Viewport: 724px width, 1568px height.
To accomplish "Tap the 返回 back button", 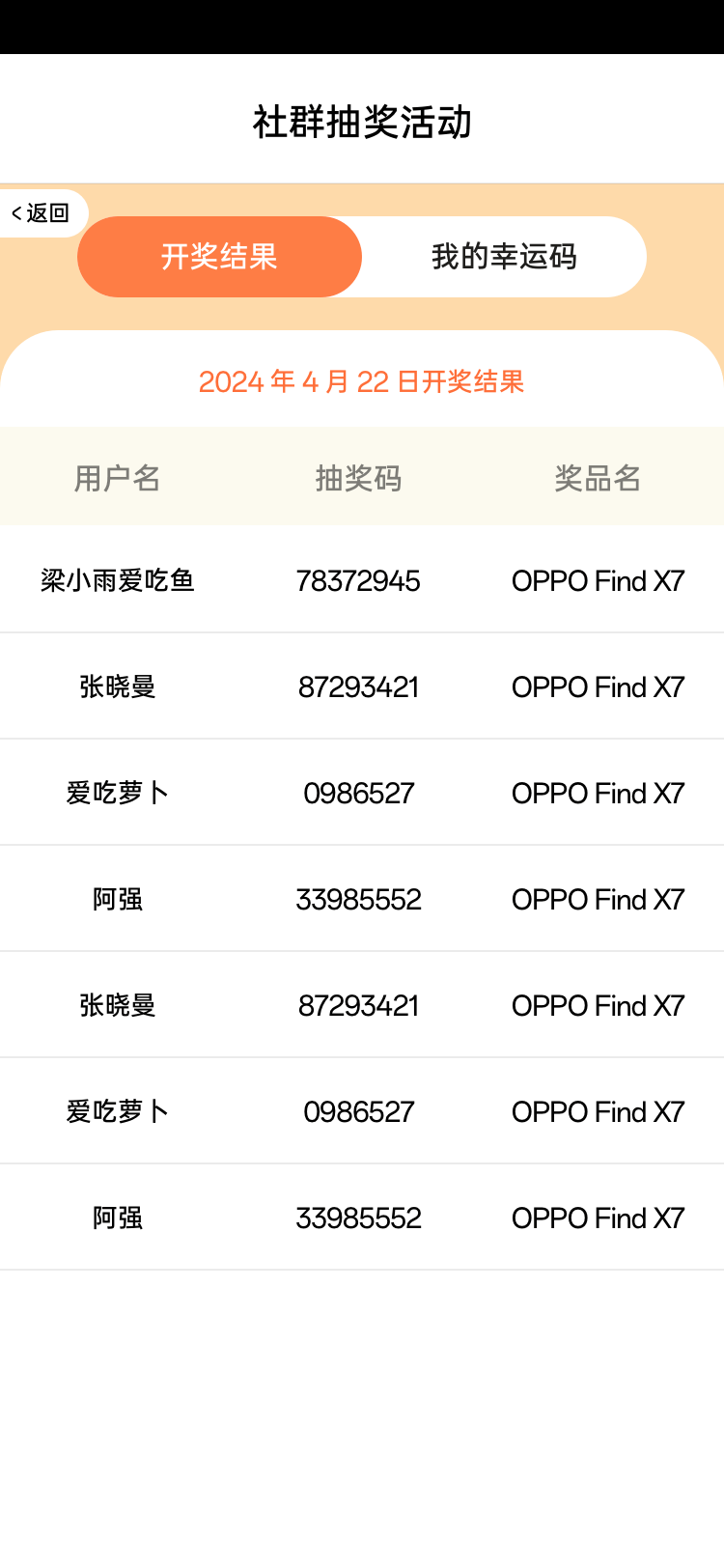I will (x=42, y=212).
